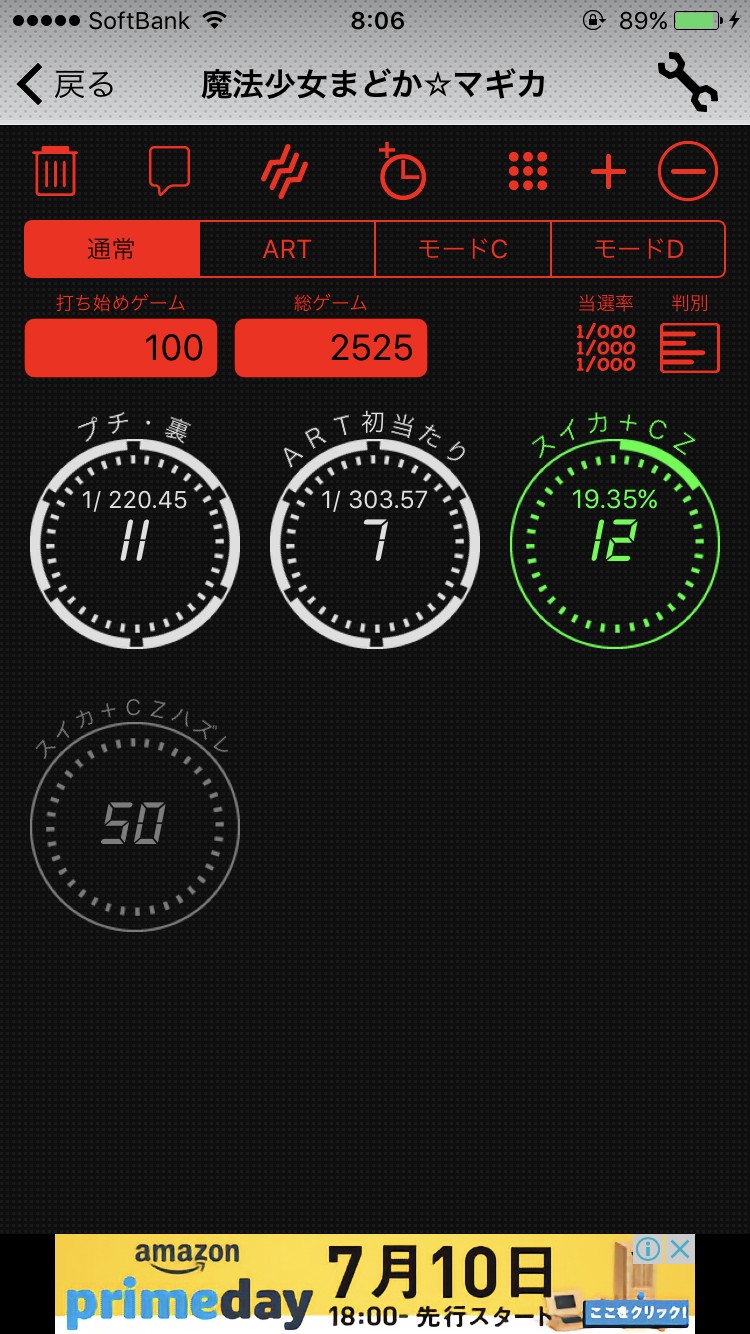Go back with the 戻る button
Image resolution: width=750 pixels, height=1334 pixels.
coord(67,85)
